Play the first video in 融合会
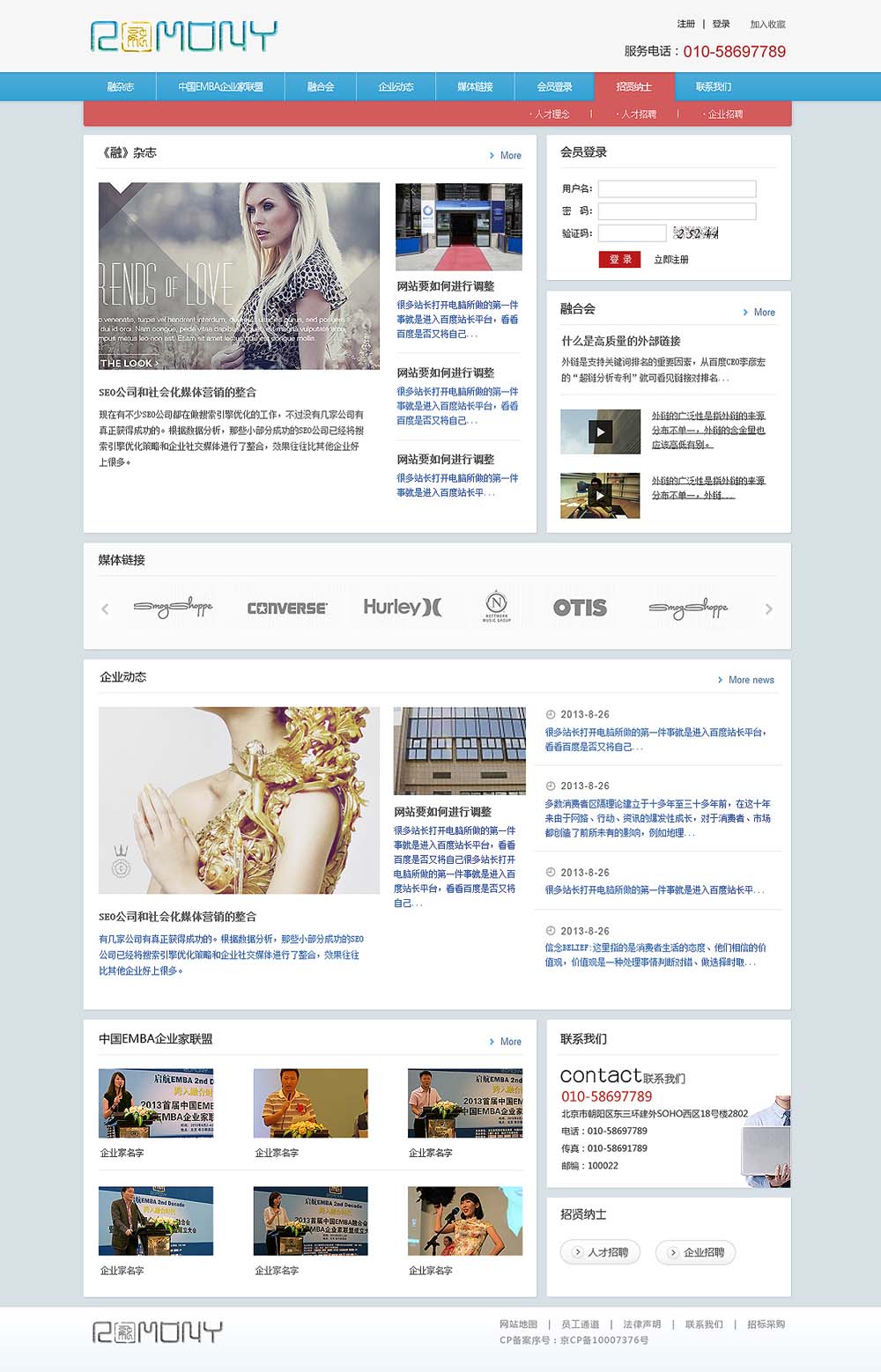Screen dimensions: 881x1372 (600, 432)
